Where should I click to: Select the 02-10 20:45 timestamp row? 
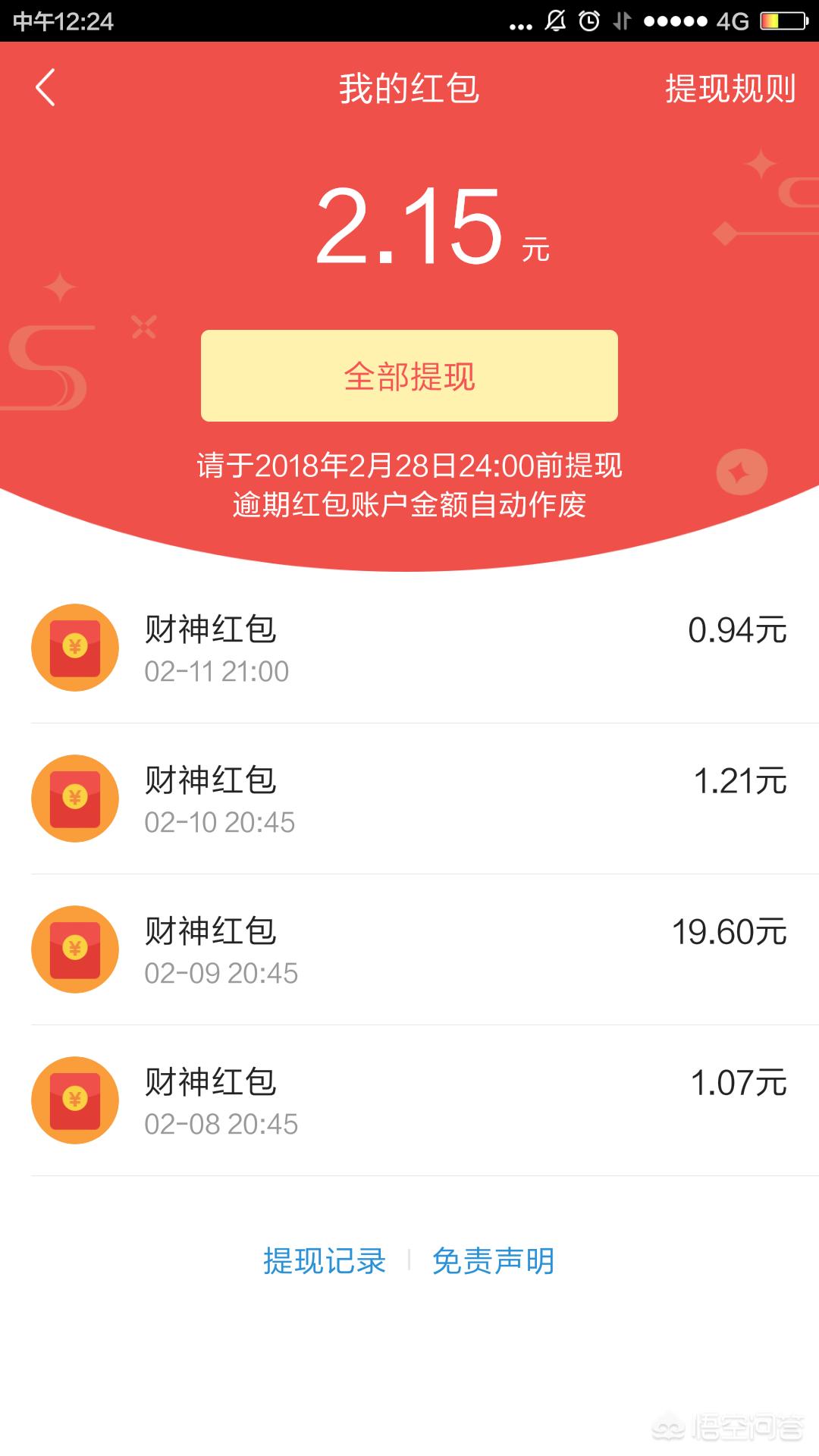[x=221, y=821]
